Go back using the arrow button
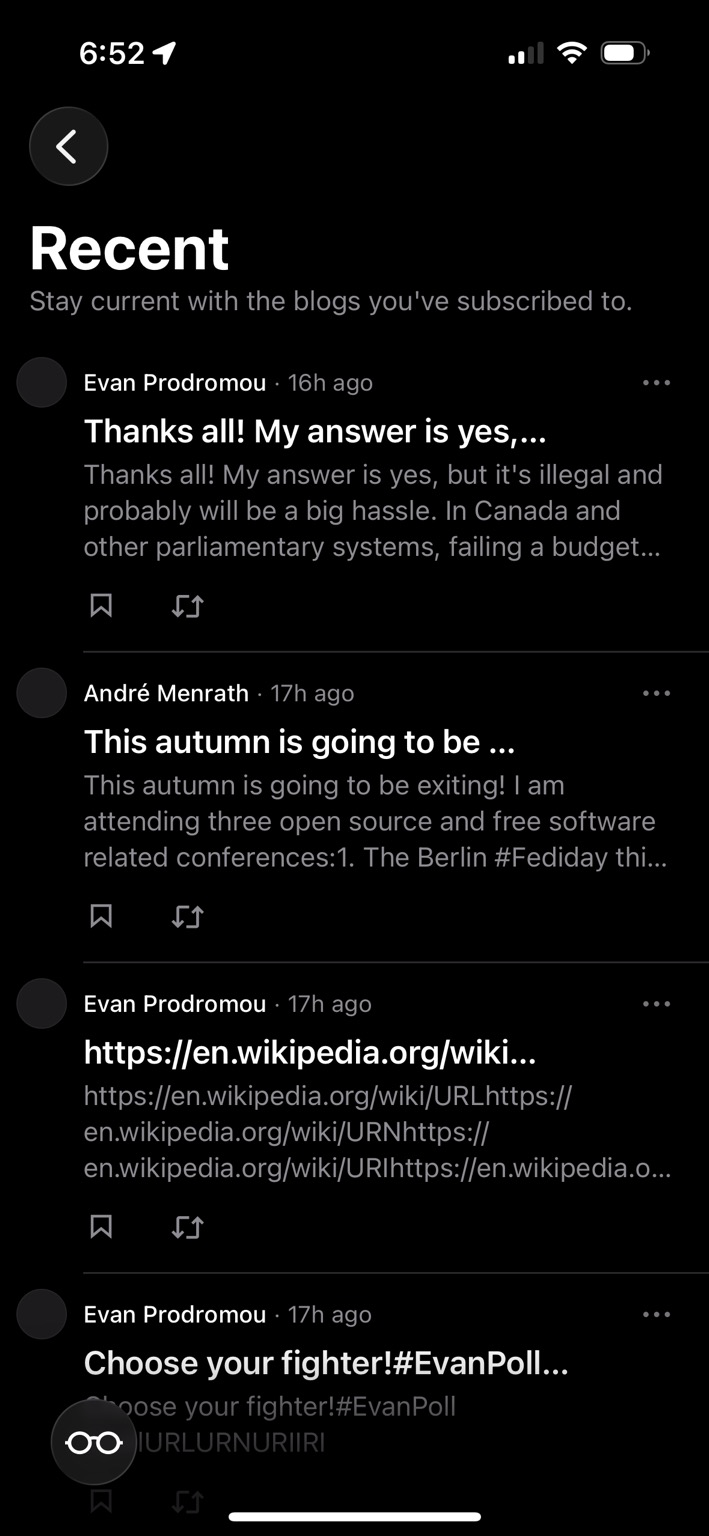Image resolution: width=709 pixels, height=1536 pixels. tap(68, 147)
